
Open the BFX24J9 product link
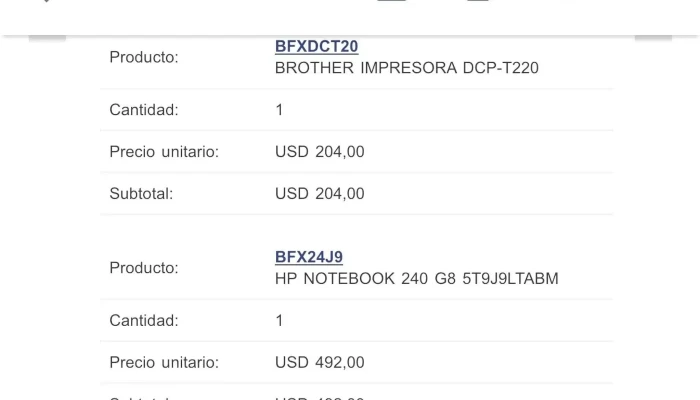309,258
